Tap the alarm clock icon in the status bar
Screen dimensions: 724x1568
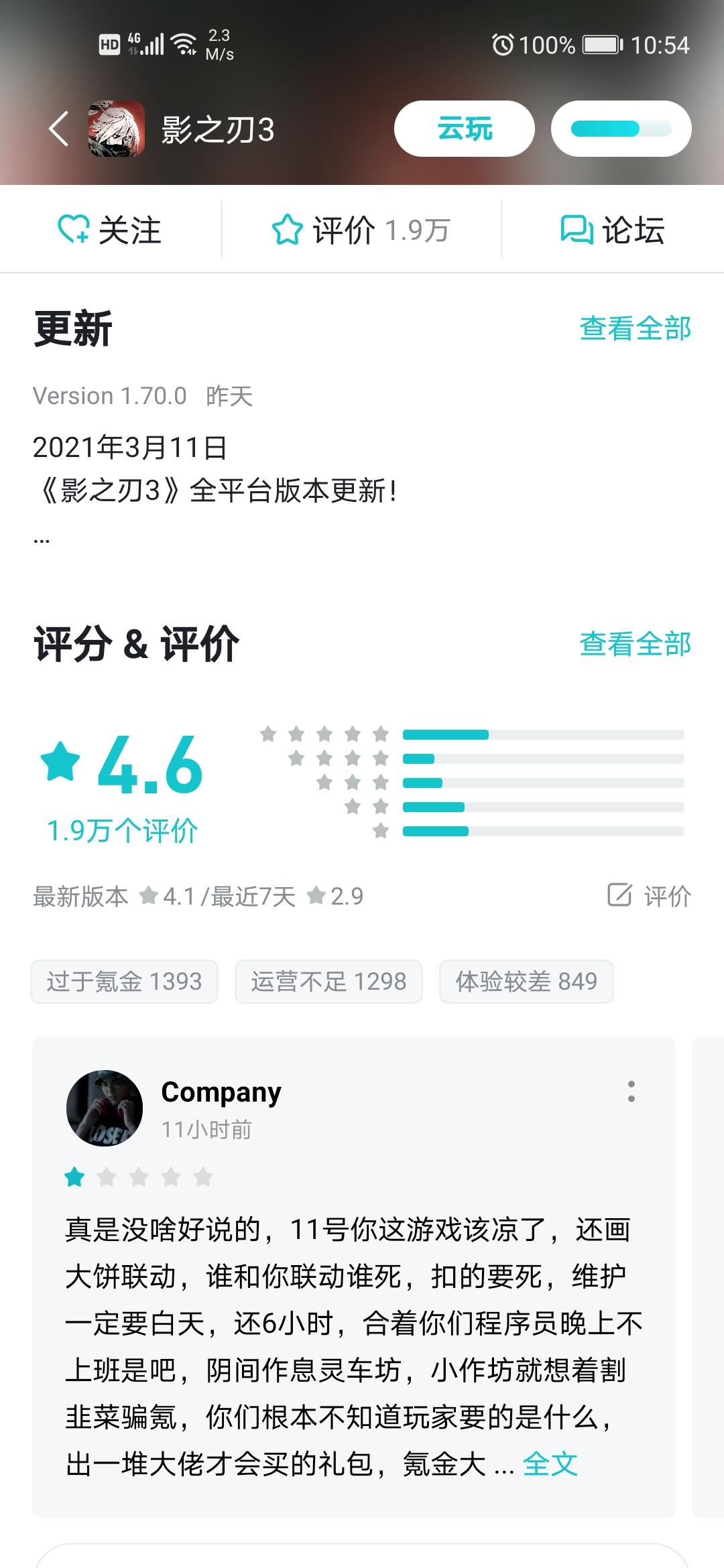(x=503, y=44)
